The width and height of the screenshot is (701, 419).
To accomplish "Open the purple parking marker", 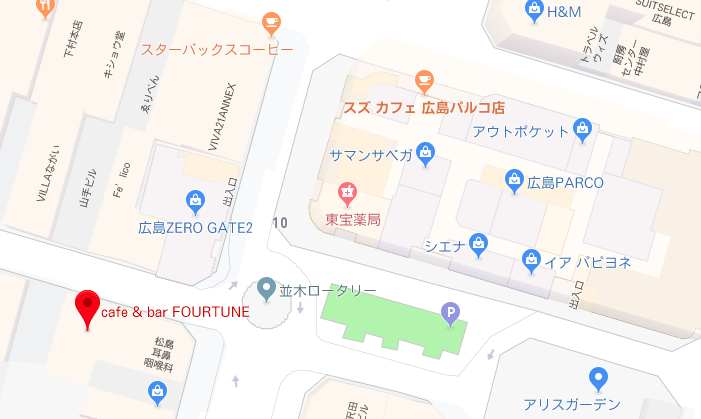I will (x=451, y=313).
